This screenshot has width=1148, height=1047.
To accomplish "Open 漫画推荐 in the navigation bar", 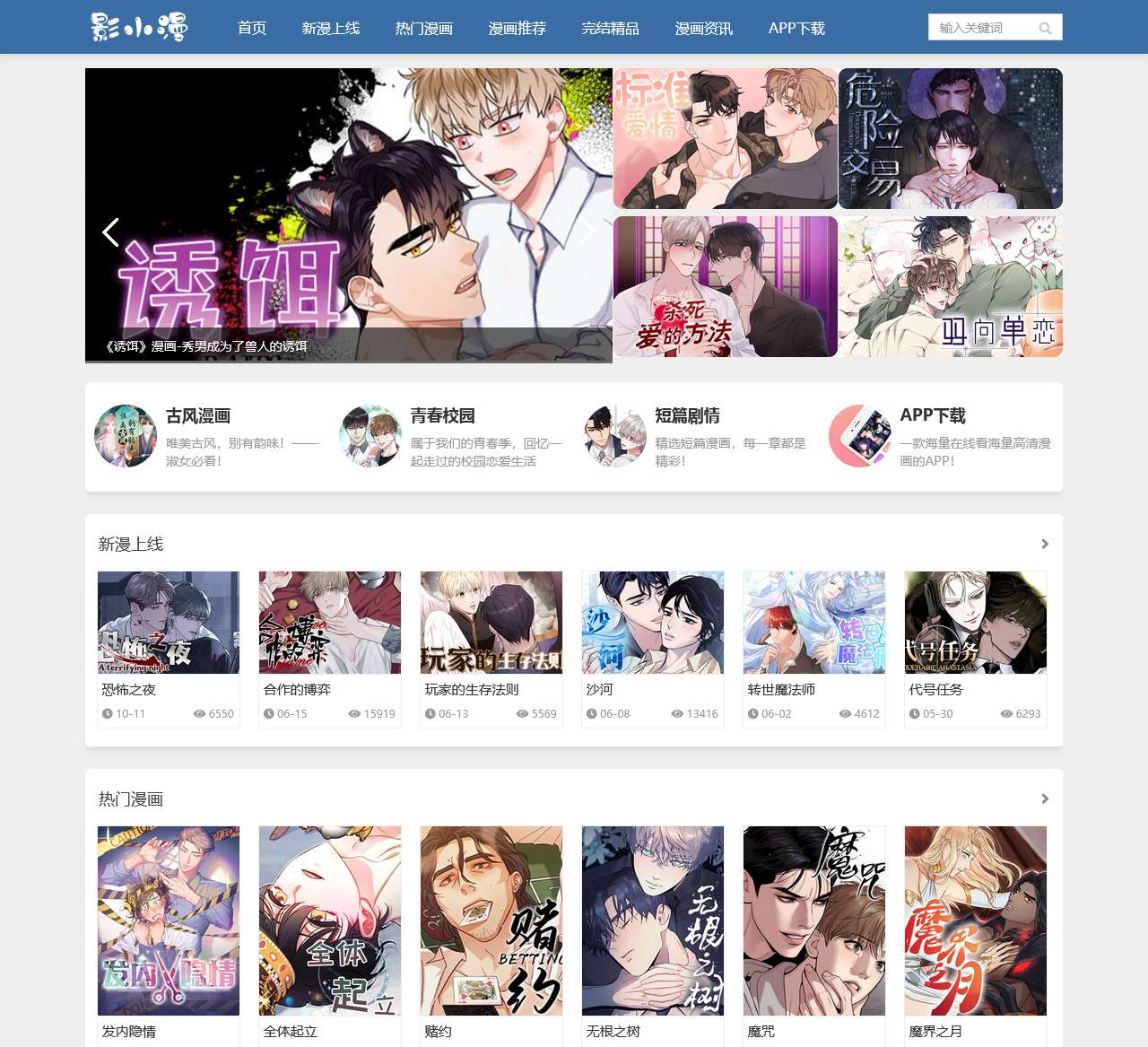I will point(517,28).
